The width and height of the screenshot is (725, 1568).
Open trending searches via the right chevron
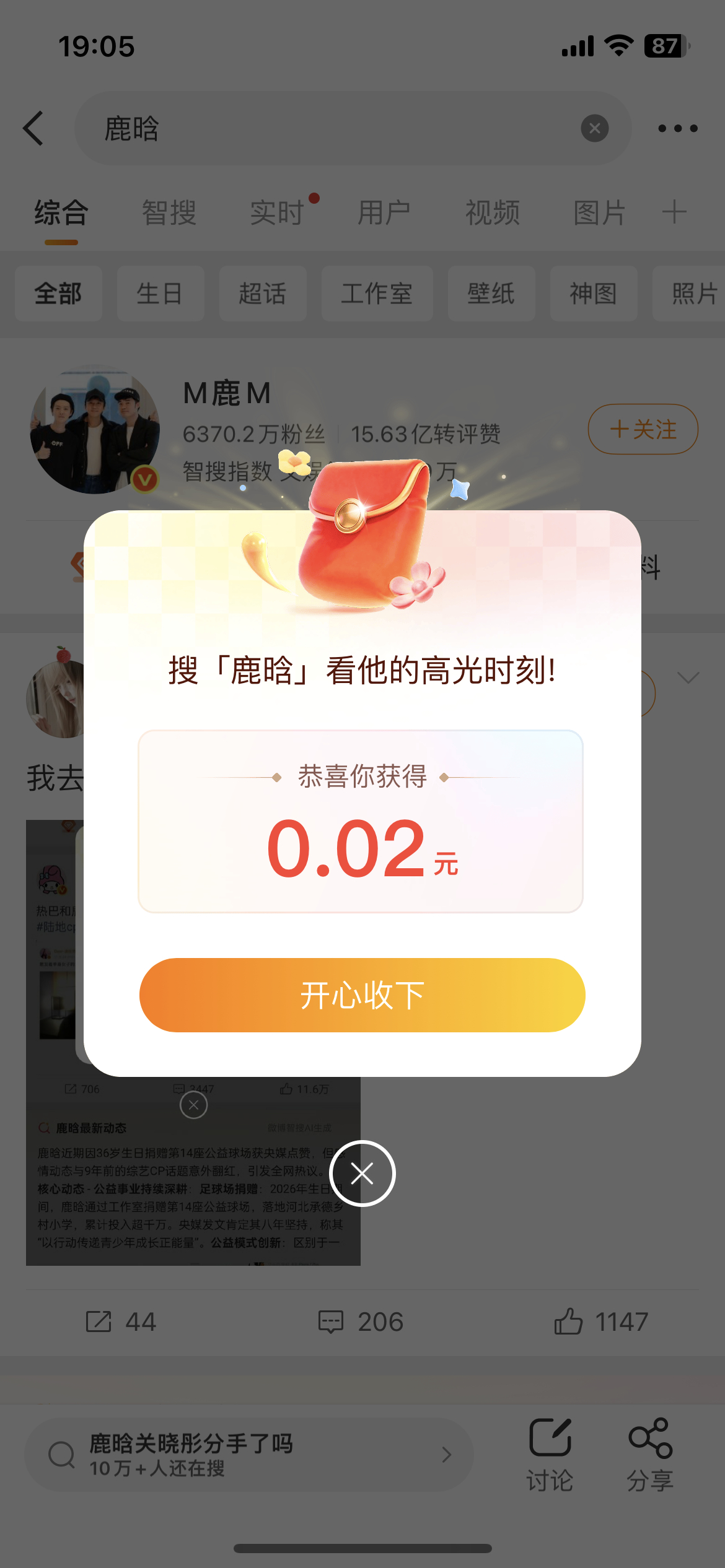(447, 1455)
